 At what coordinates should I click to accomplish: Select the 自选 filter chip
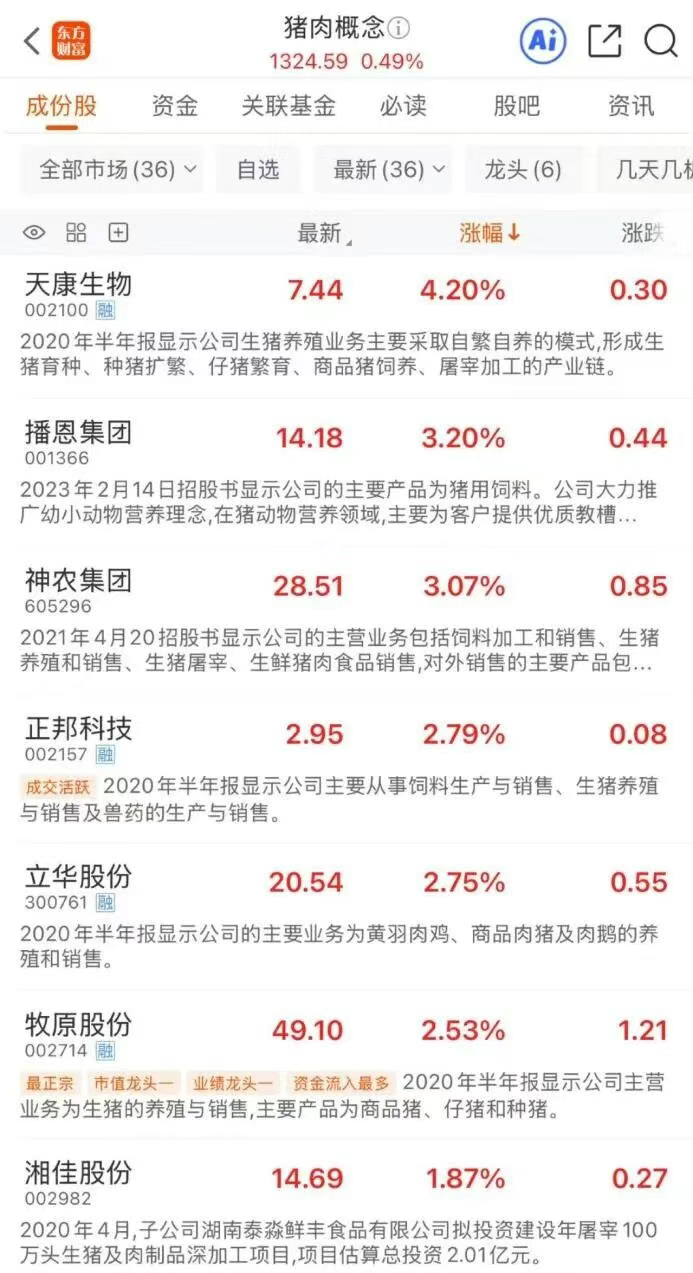[x=258, y=169]
